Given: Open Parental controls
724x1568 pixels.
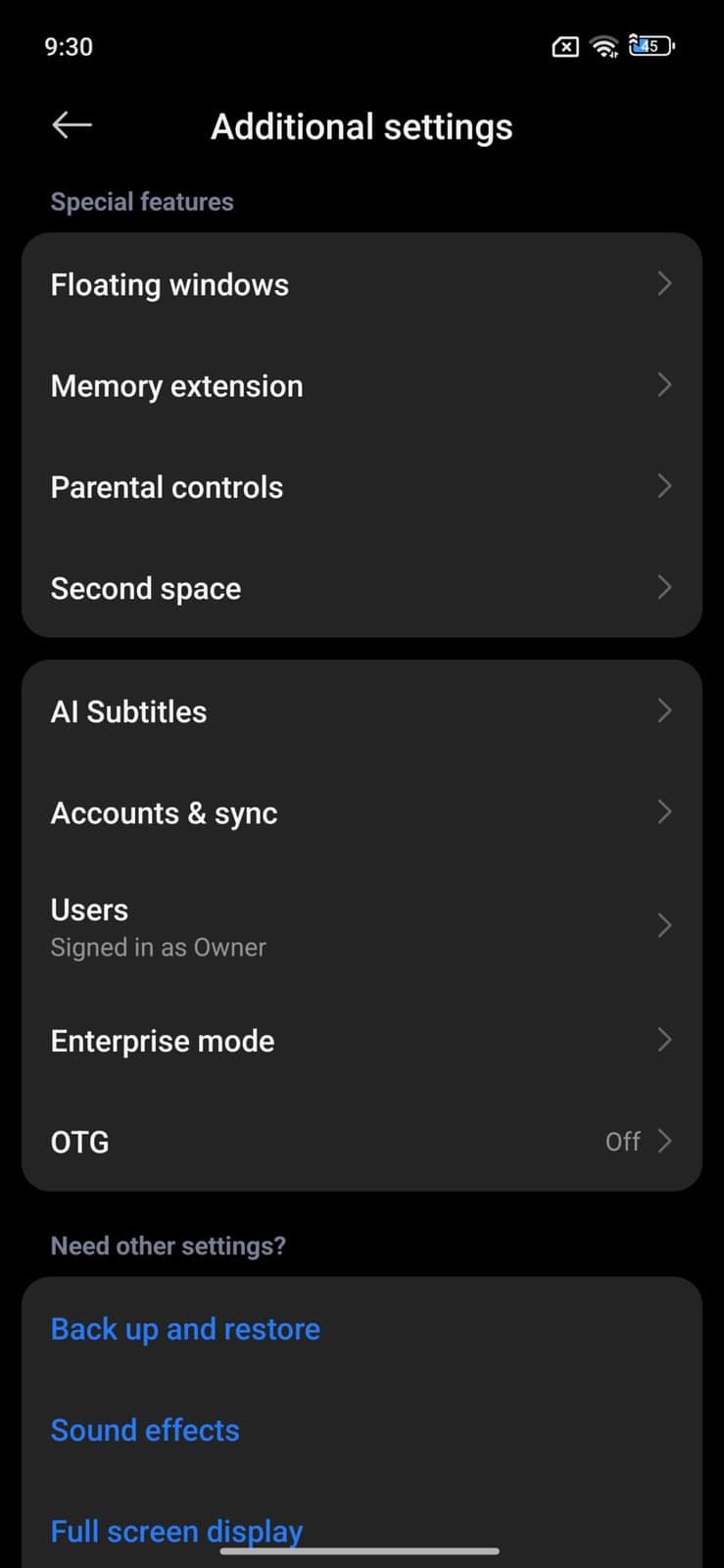Looking at the screenshot, I should (361, 487).
